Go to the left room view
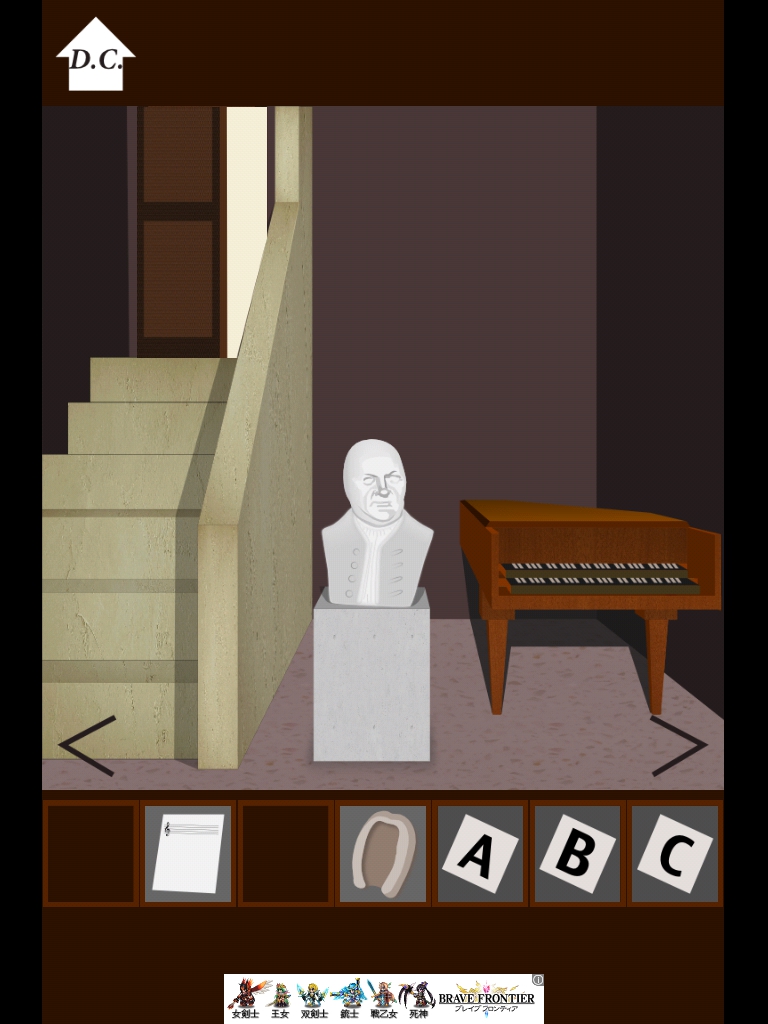Image resolution: width=768 pixels, height=1024 pixels. 87,745
